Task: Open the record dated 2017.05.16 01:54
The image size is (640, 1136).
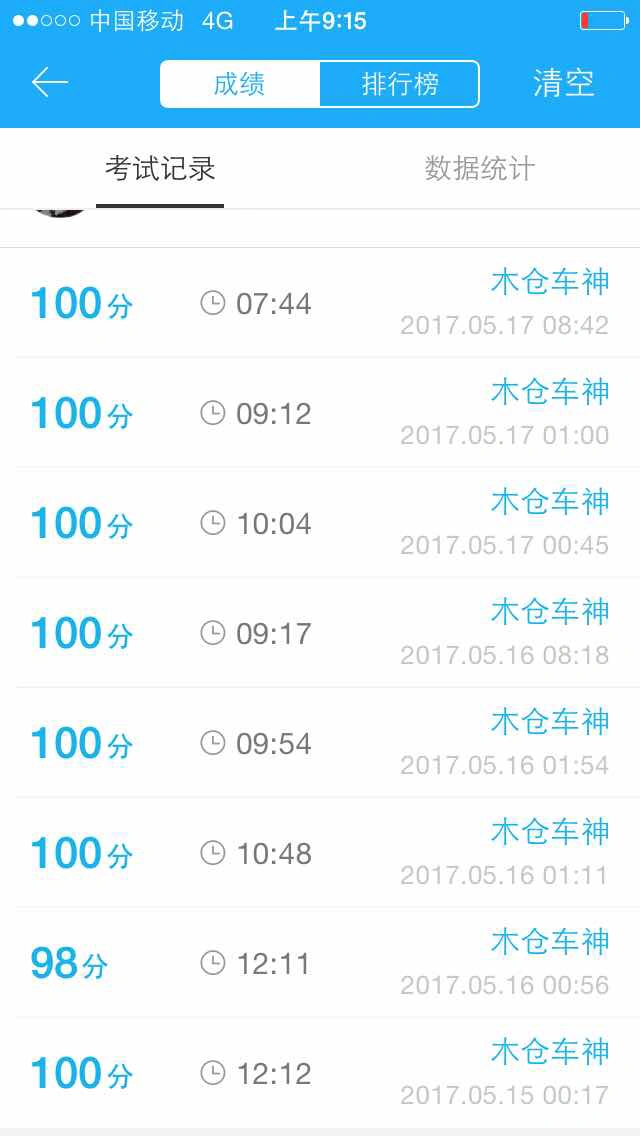Action: [320, 743]
